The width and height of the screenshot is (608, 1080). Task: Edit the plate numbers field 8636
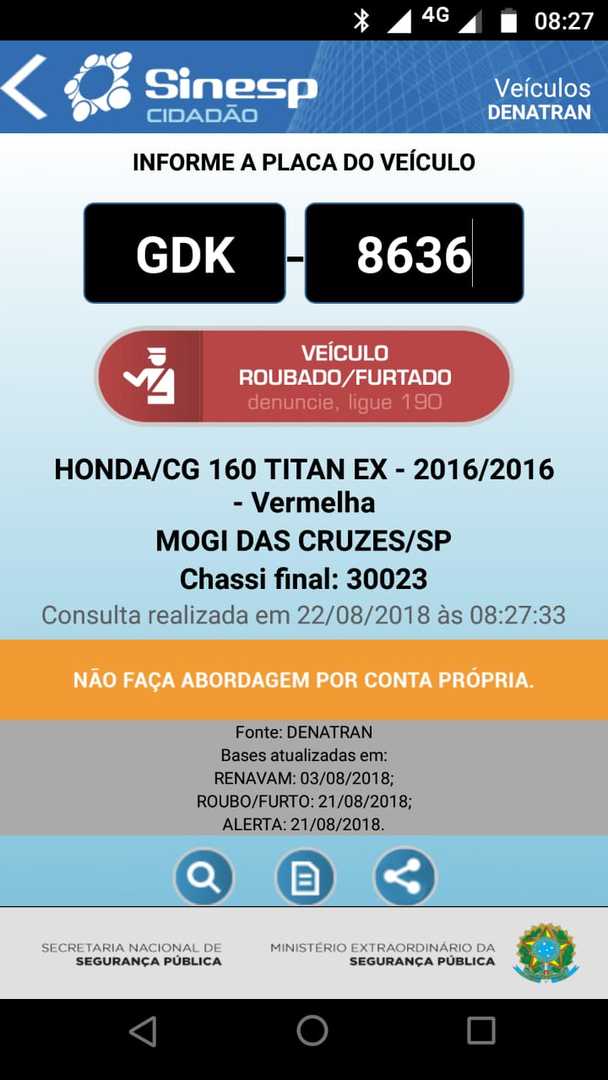coord(414,254)
